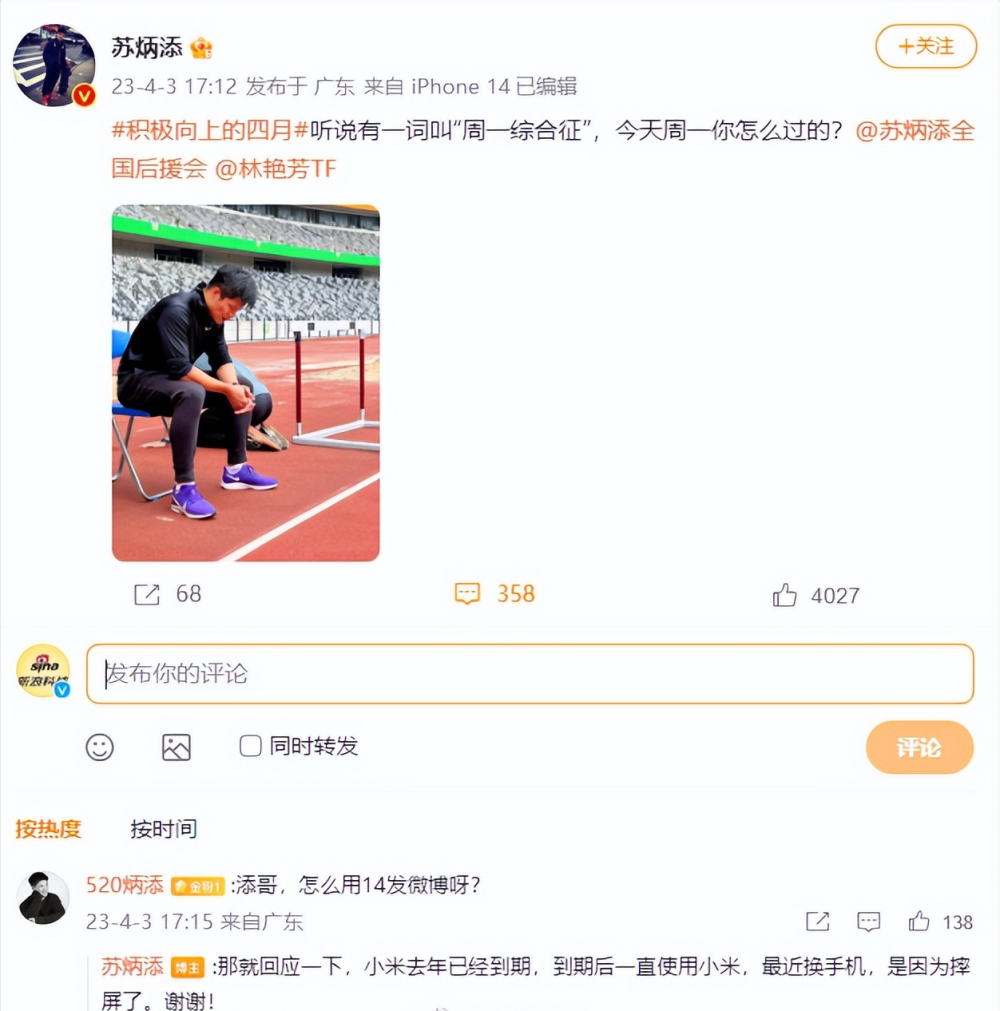
Task: View the post's track photo
Action: pyautogui.click(x=245, y=383)
